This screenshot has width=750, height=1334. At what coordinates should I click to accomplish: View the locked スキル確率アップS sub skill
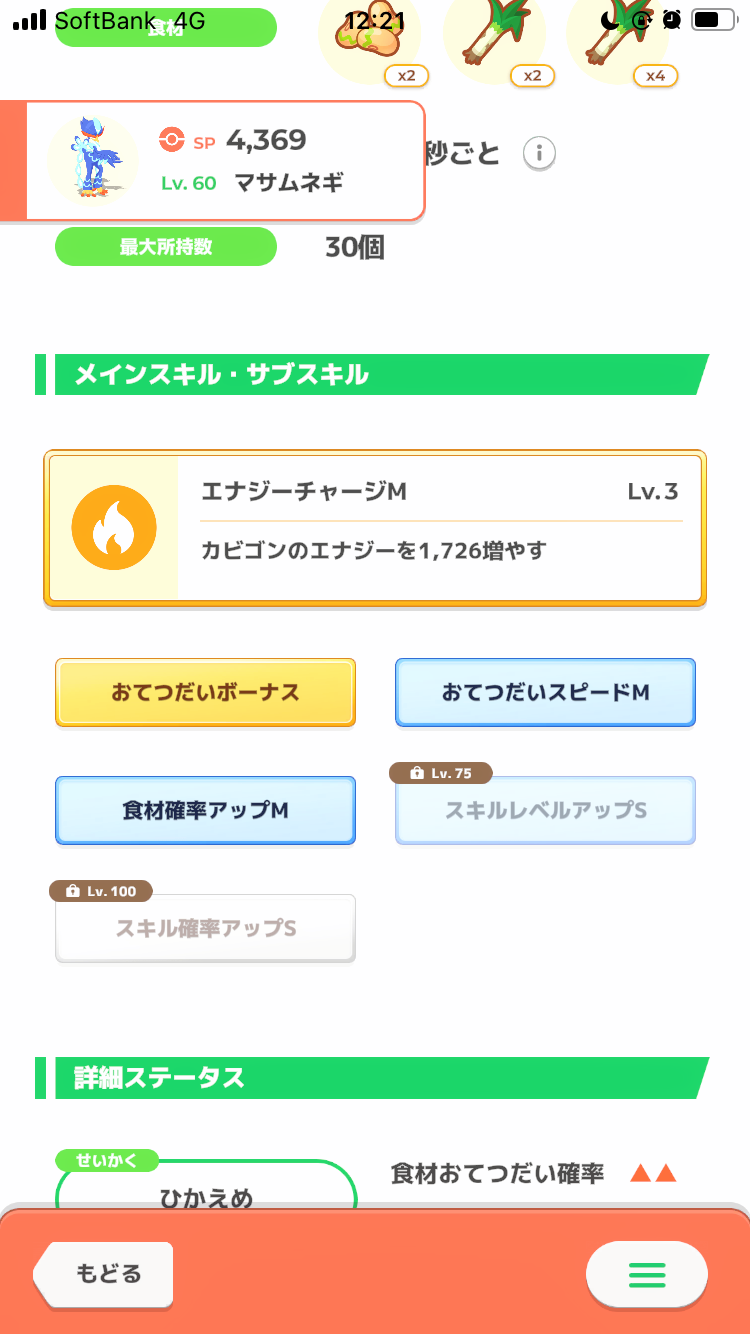coord(205,928)
